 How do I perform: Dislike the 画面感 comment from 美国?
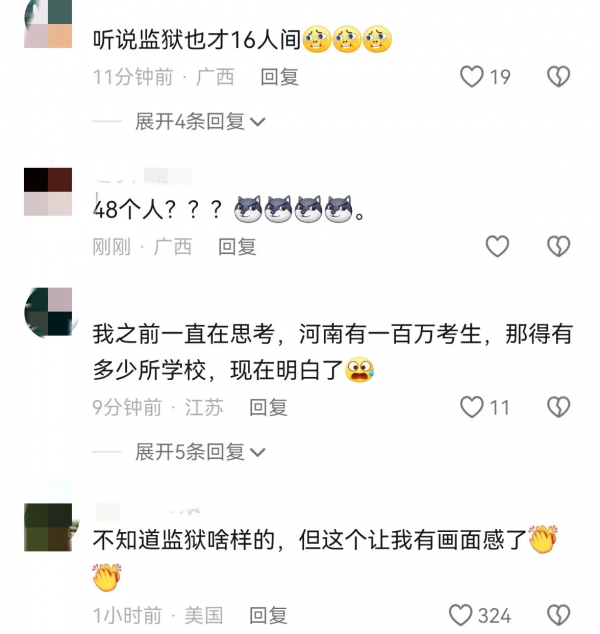tap(558, 615)
